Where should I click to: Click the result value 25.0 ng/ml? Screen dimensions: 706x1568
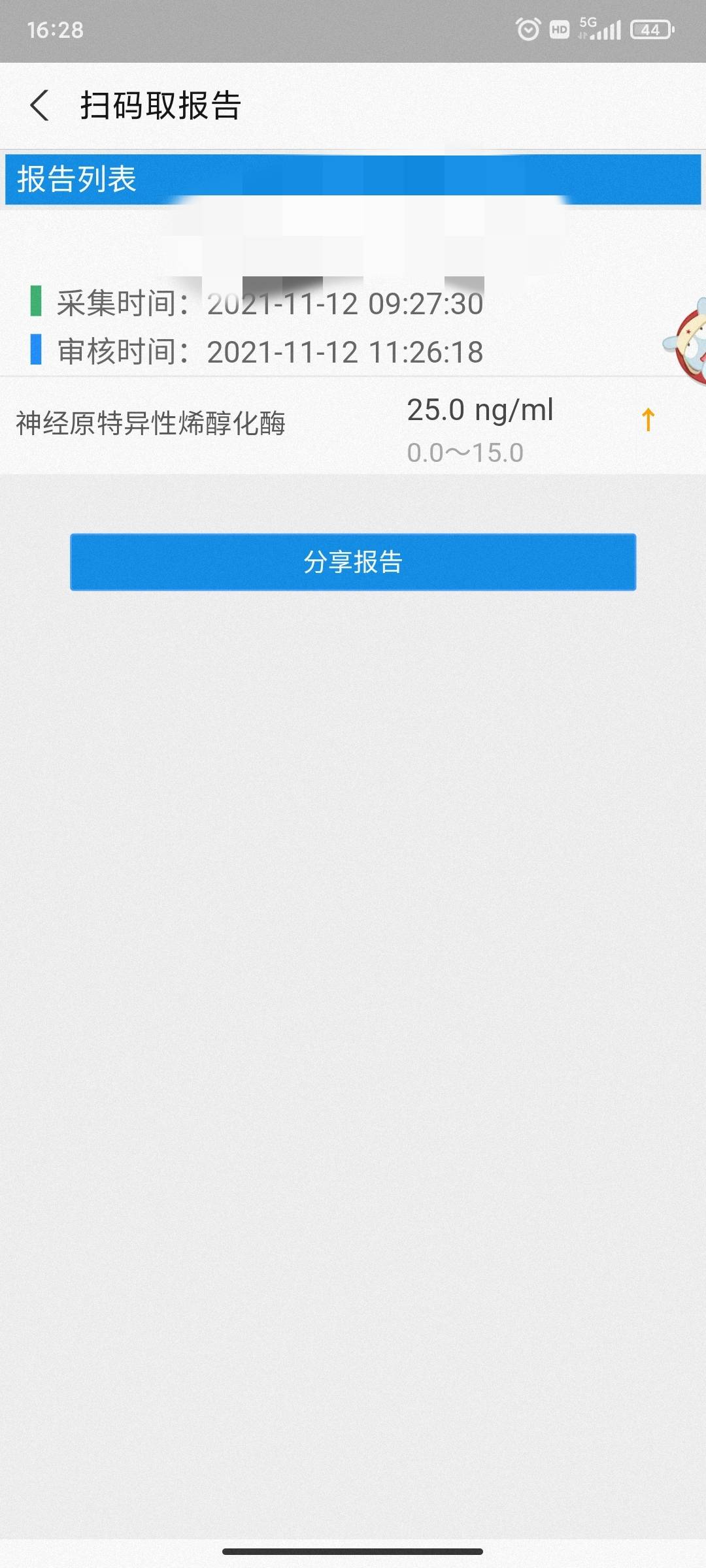click(480, 410)
